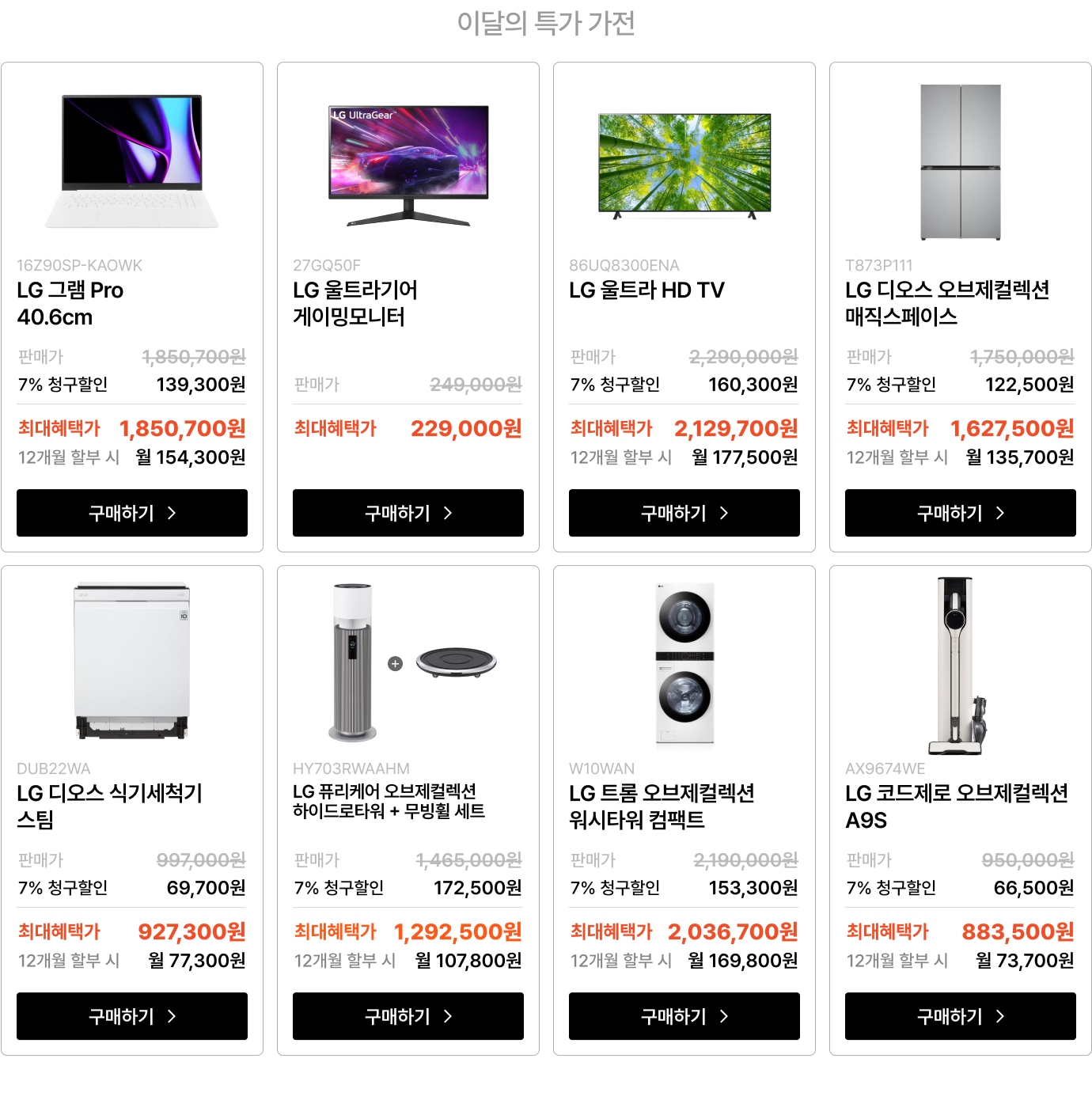
Task: Open the LG 그램 Pro laptop image
Action: pos(132,161)
